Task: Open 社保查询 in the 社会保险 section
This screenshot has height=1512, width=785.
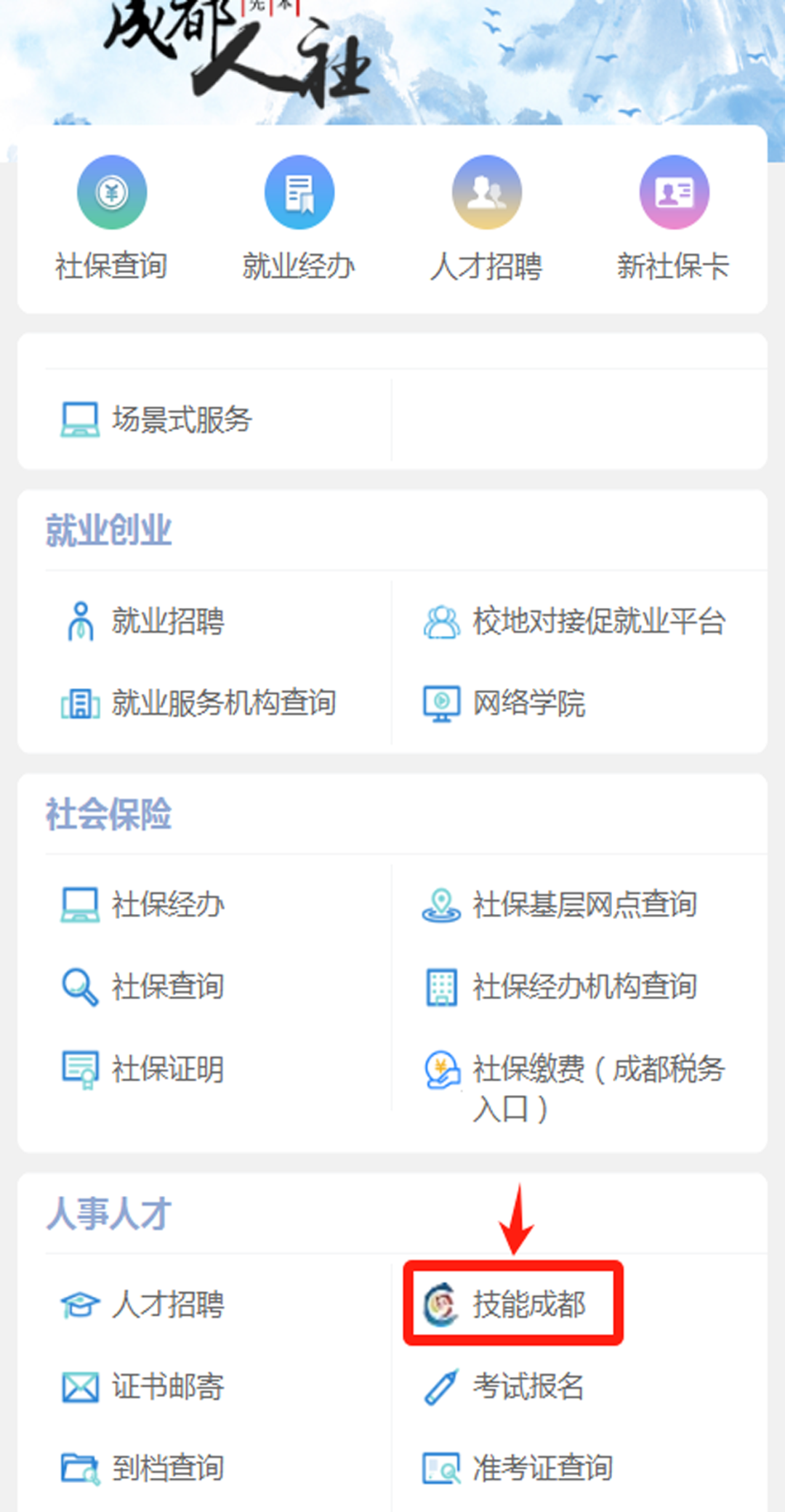Action: (167, 986)
